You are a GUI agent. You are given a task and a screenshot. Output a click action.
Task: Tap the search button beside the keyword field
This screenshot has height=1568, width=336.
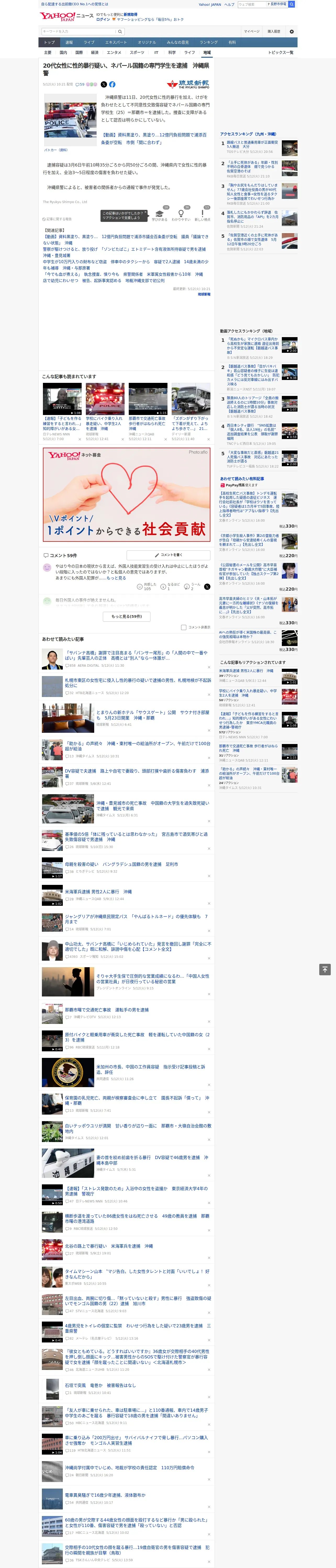pyautogui.click(x=120, y=31)
